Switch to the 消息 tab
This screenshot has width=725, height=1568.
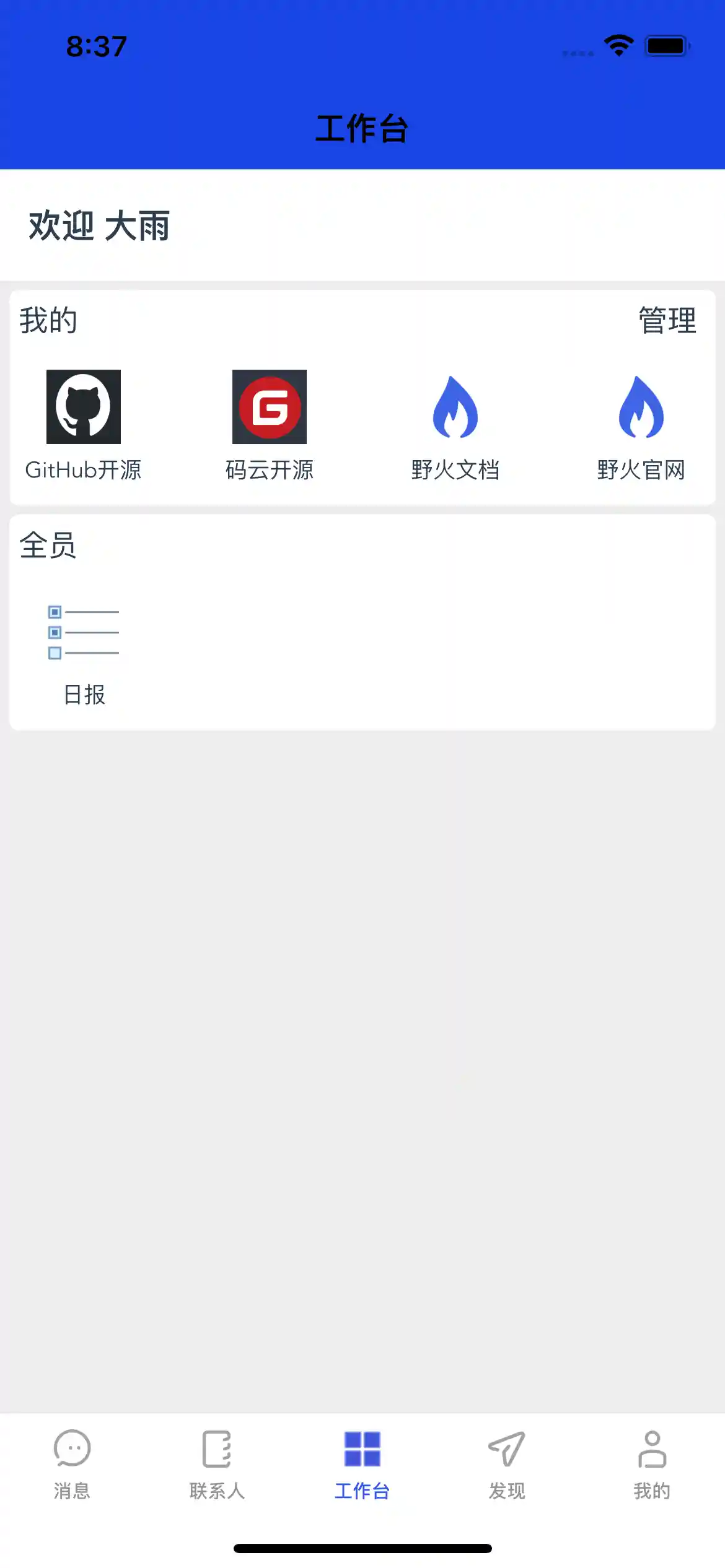[x=72, y=1464]
